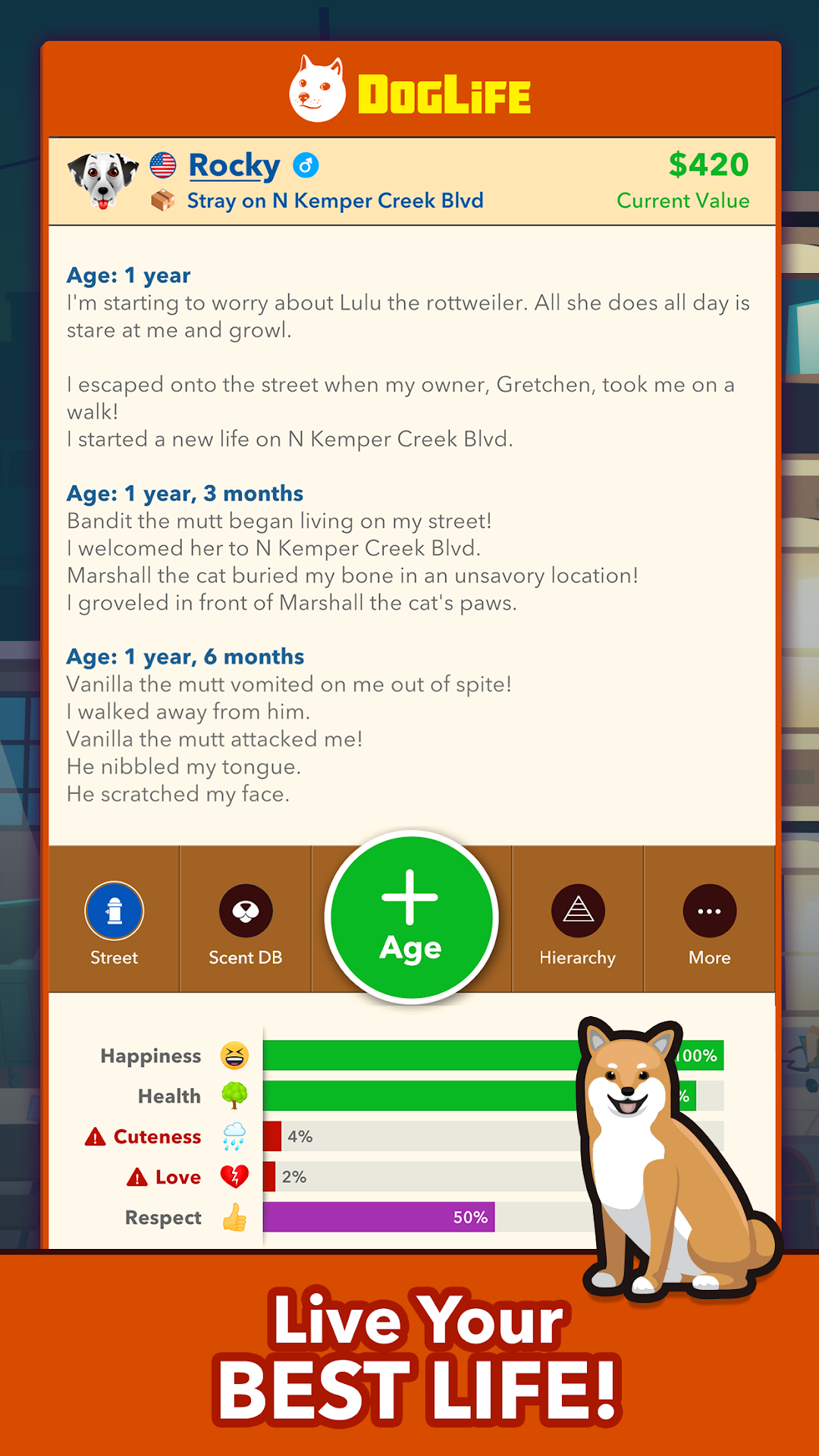Screen dimensions: 819x1456
Task: Click the purple Respect progress bar
Action: [379, 1216]
